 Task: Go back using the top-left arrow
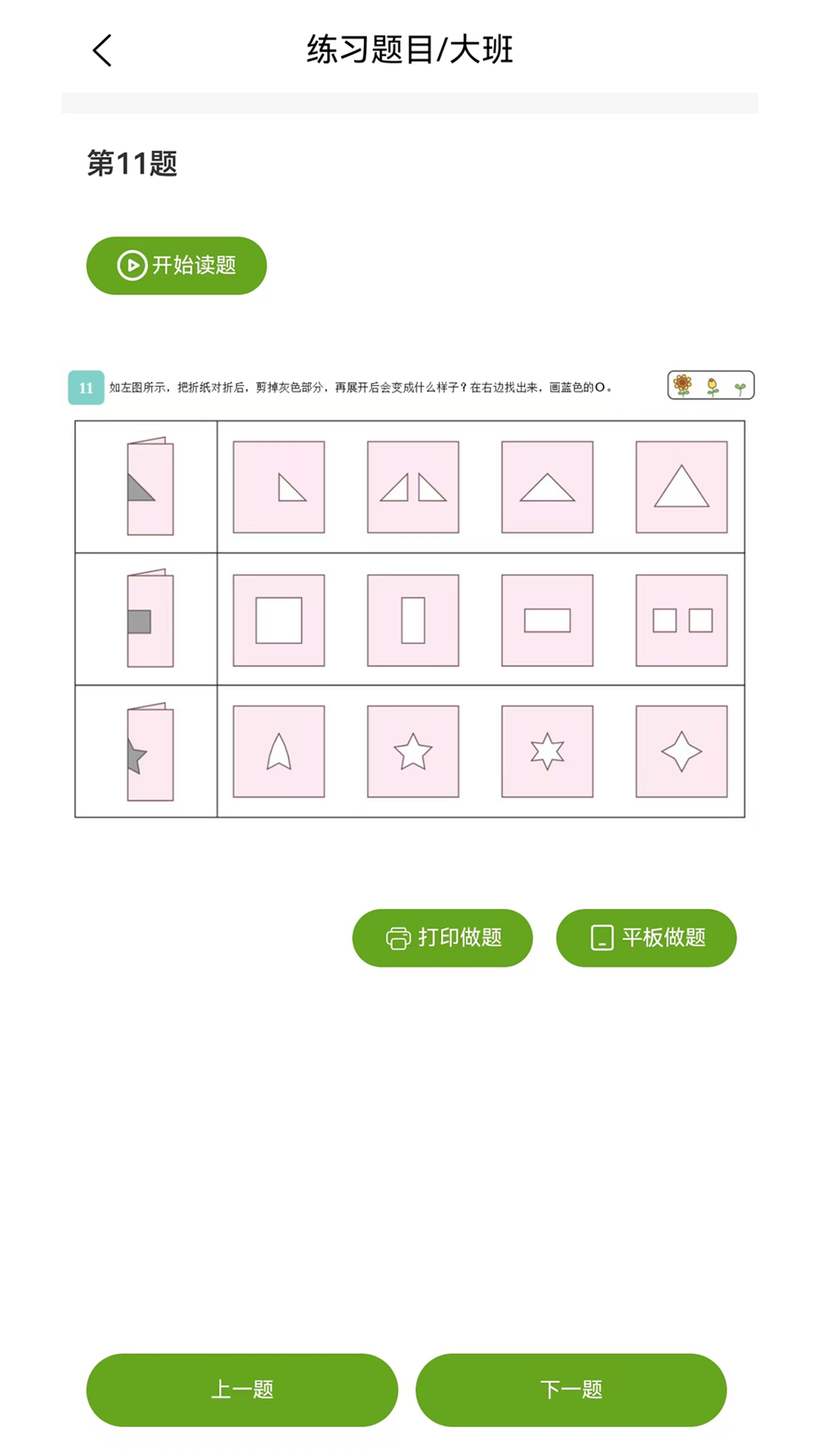click(x=102, y=51)
